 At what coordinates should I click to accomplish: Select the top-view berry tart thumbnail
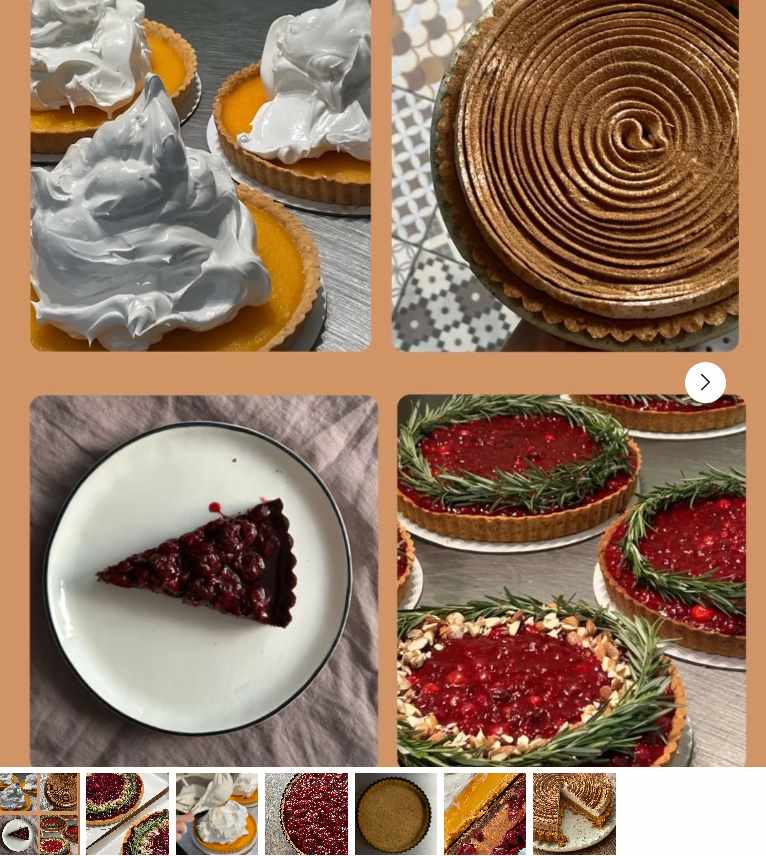pos(306,814)
